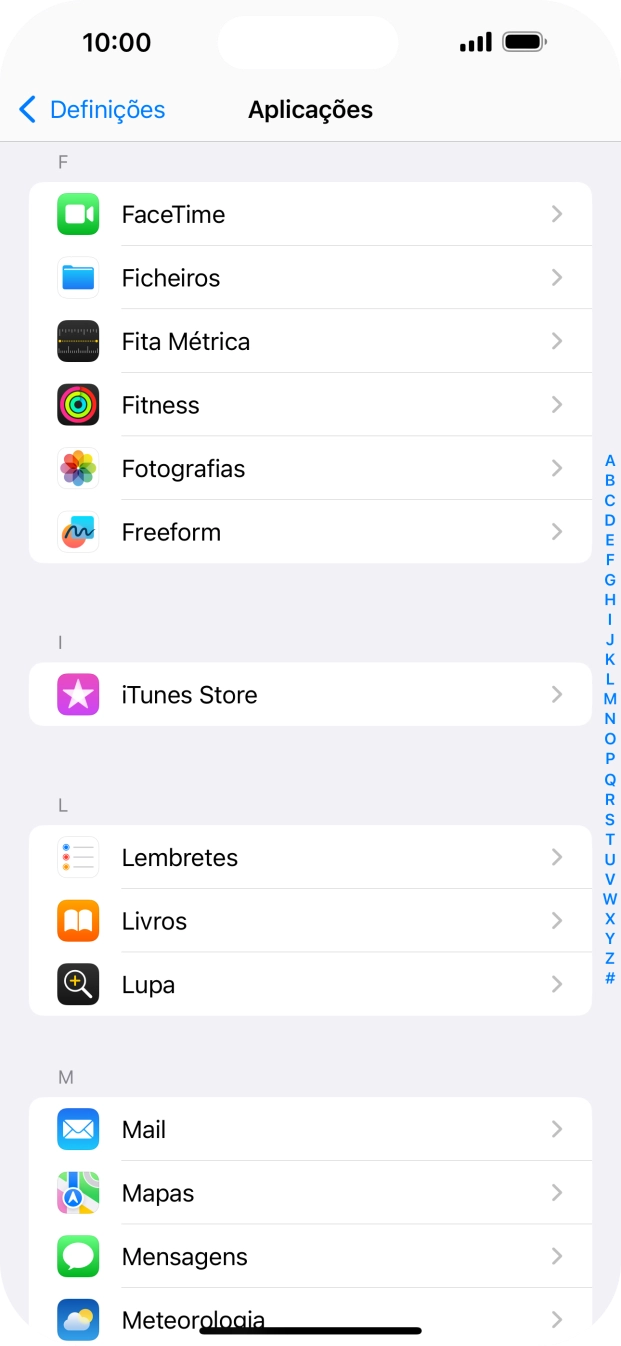Open the Ficheiros row
Image resolution: width=621 pixels, height=1346 pixels.
point(310,278)
